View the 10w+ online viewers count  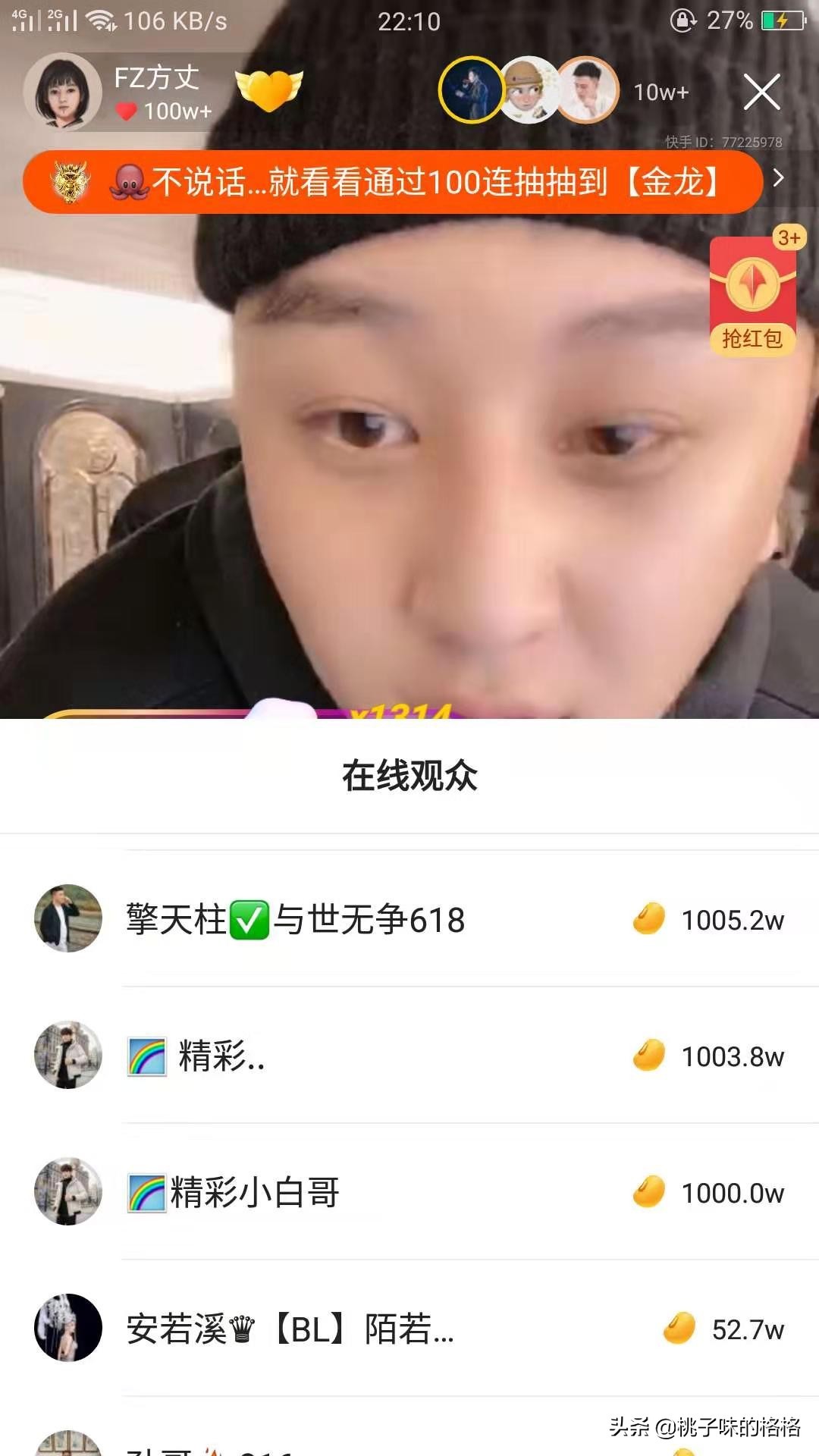click(x=661, y=93)
